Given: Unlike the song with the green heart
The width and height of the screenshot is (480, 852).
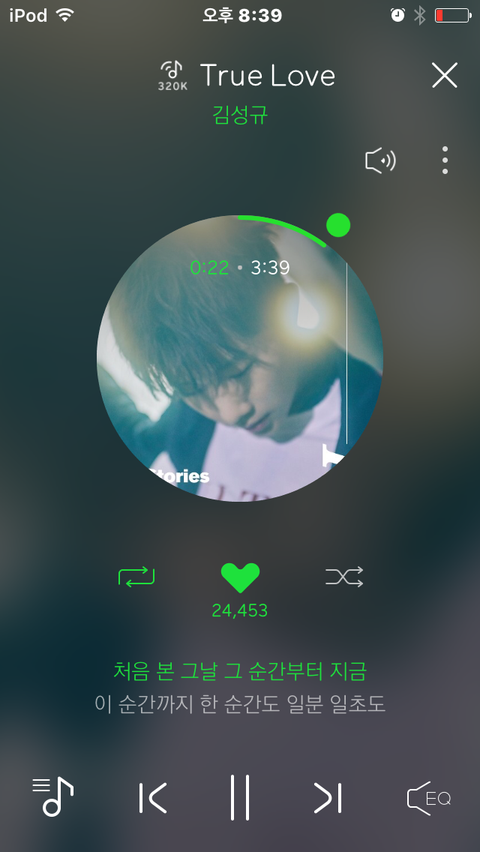Looking at the screenshot, I should click(240, 578).
